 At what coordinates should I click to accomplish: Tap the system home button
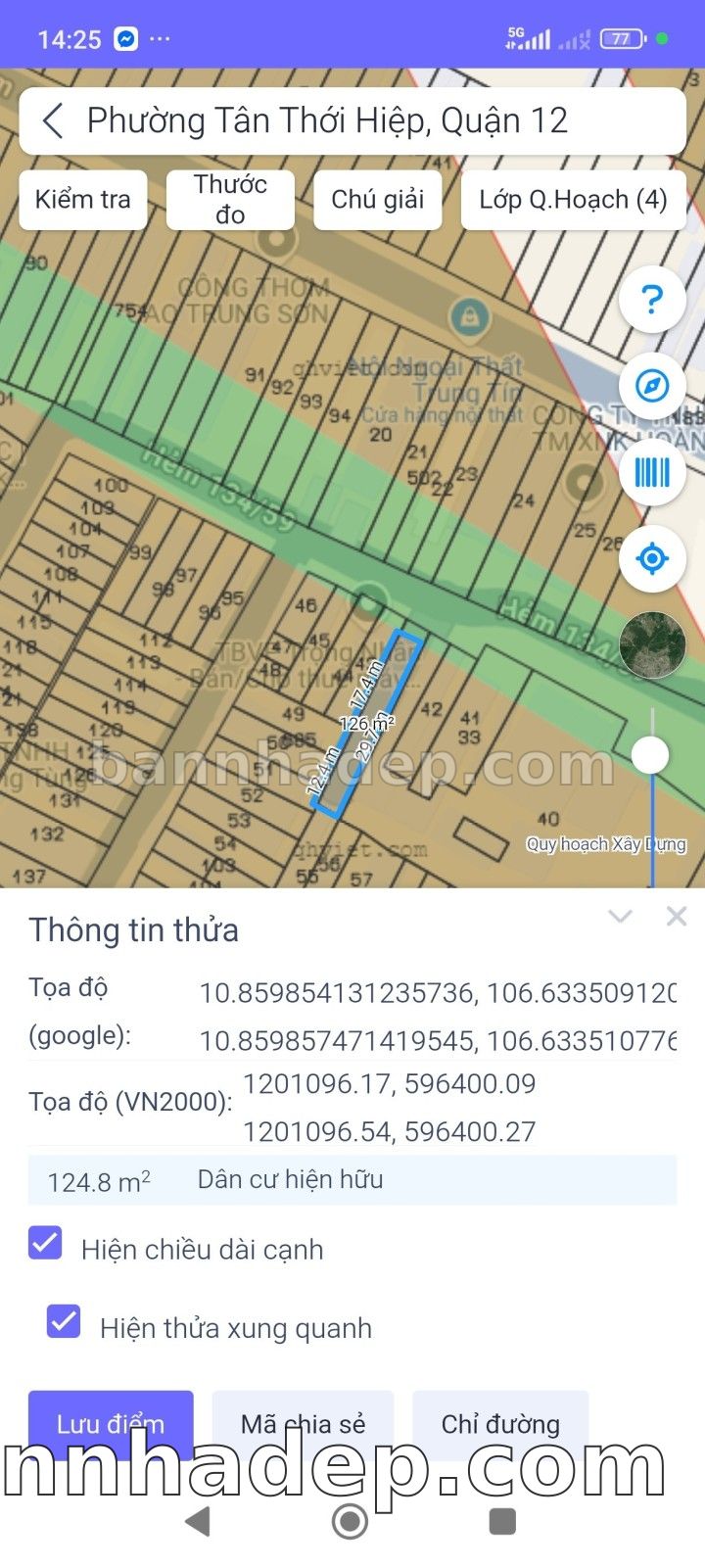351,1521
